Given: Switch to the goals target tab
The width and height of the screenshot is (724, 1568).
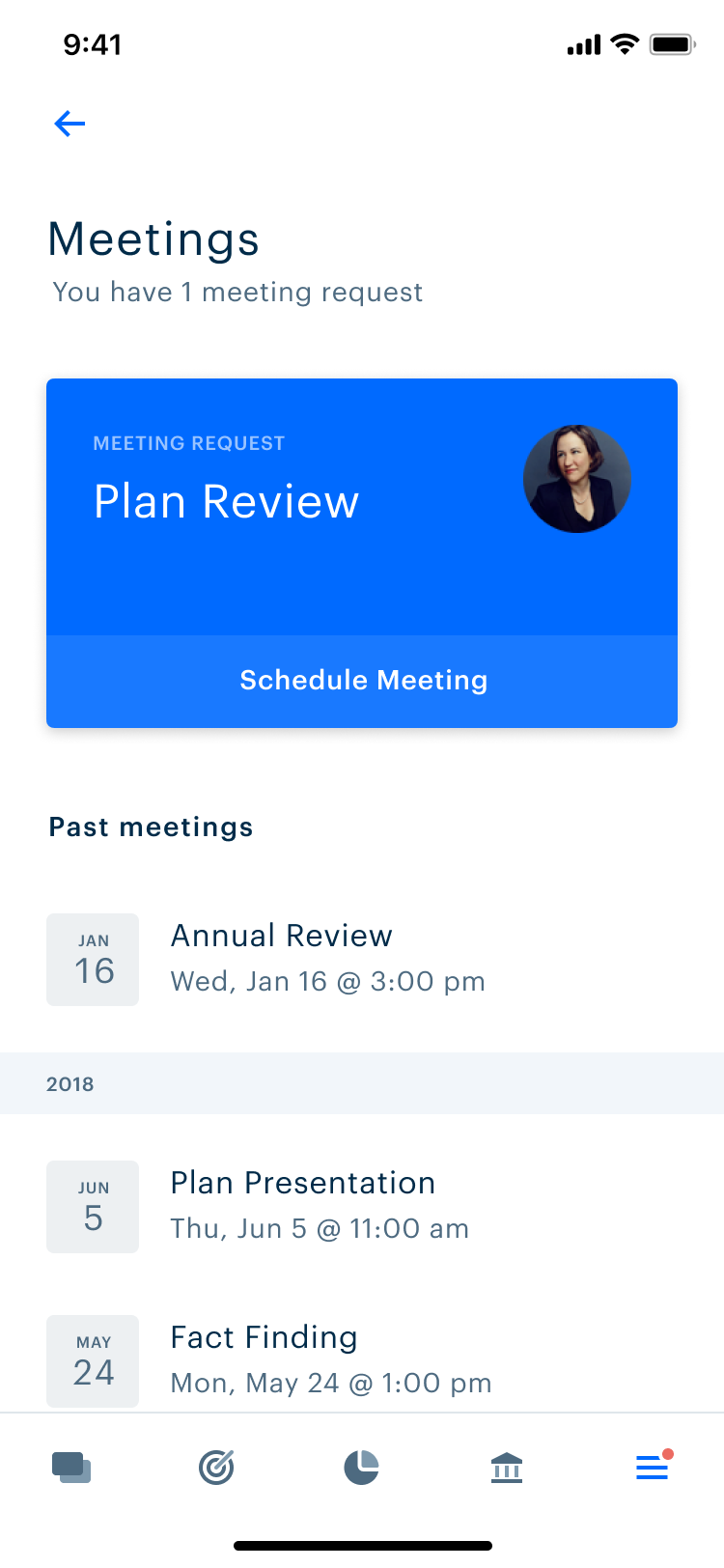Looking at the screenshot, I should pyautogui.click(x=216, y=1468).
